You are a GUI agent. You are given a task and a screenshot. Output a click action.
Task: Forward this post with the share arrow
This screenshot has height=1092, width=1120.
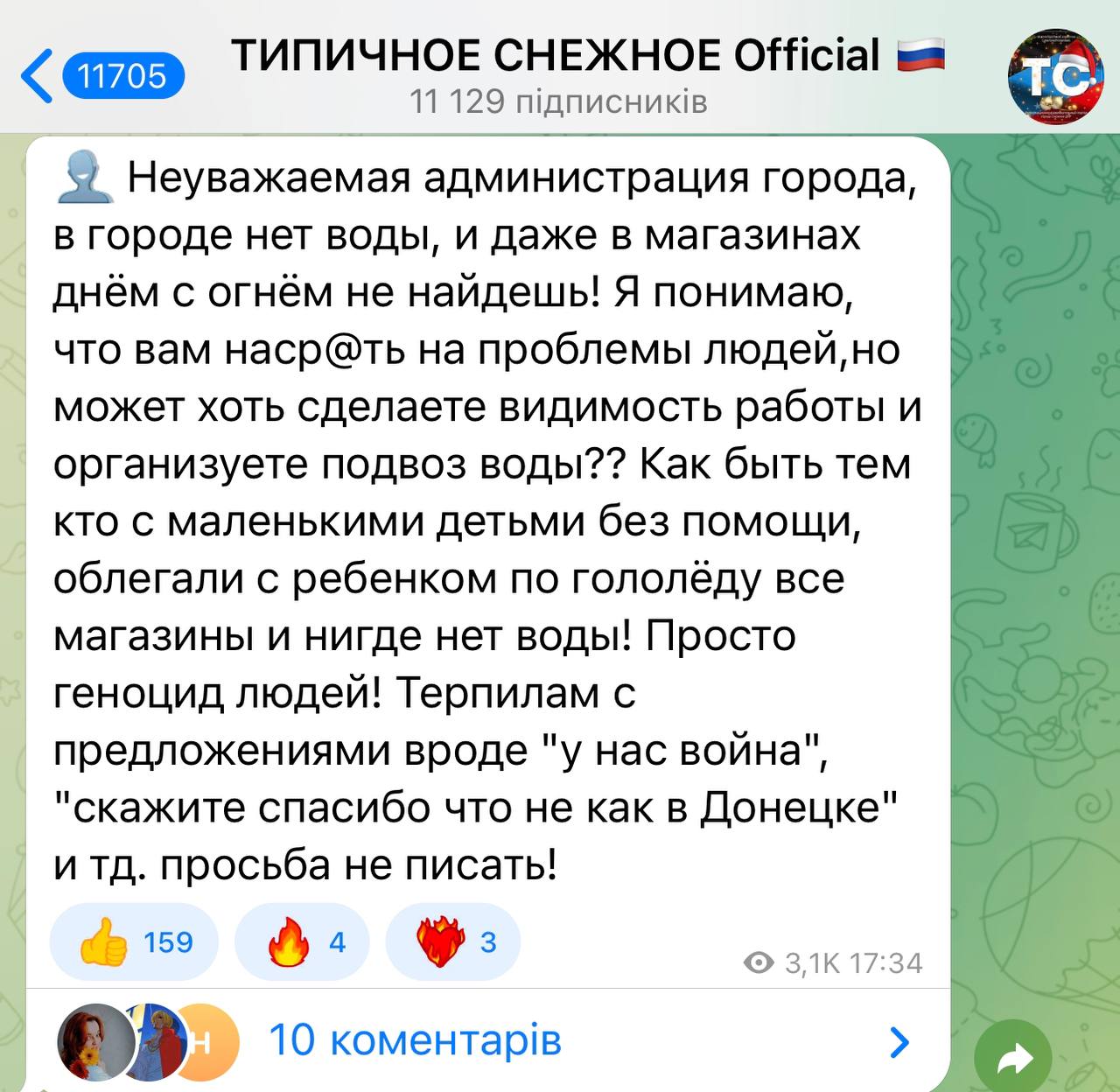[1013, 1060]
